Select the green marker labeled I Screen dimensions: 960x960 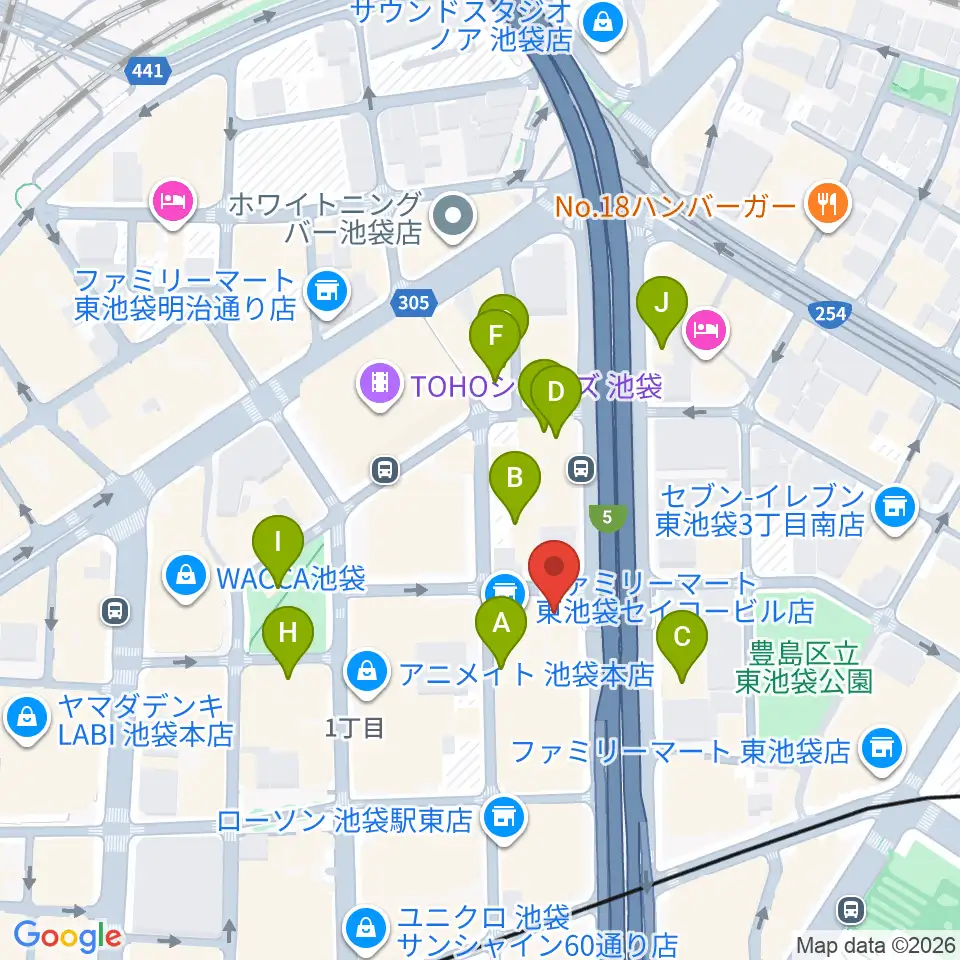point(278,552)
